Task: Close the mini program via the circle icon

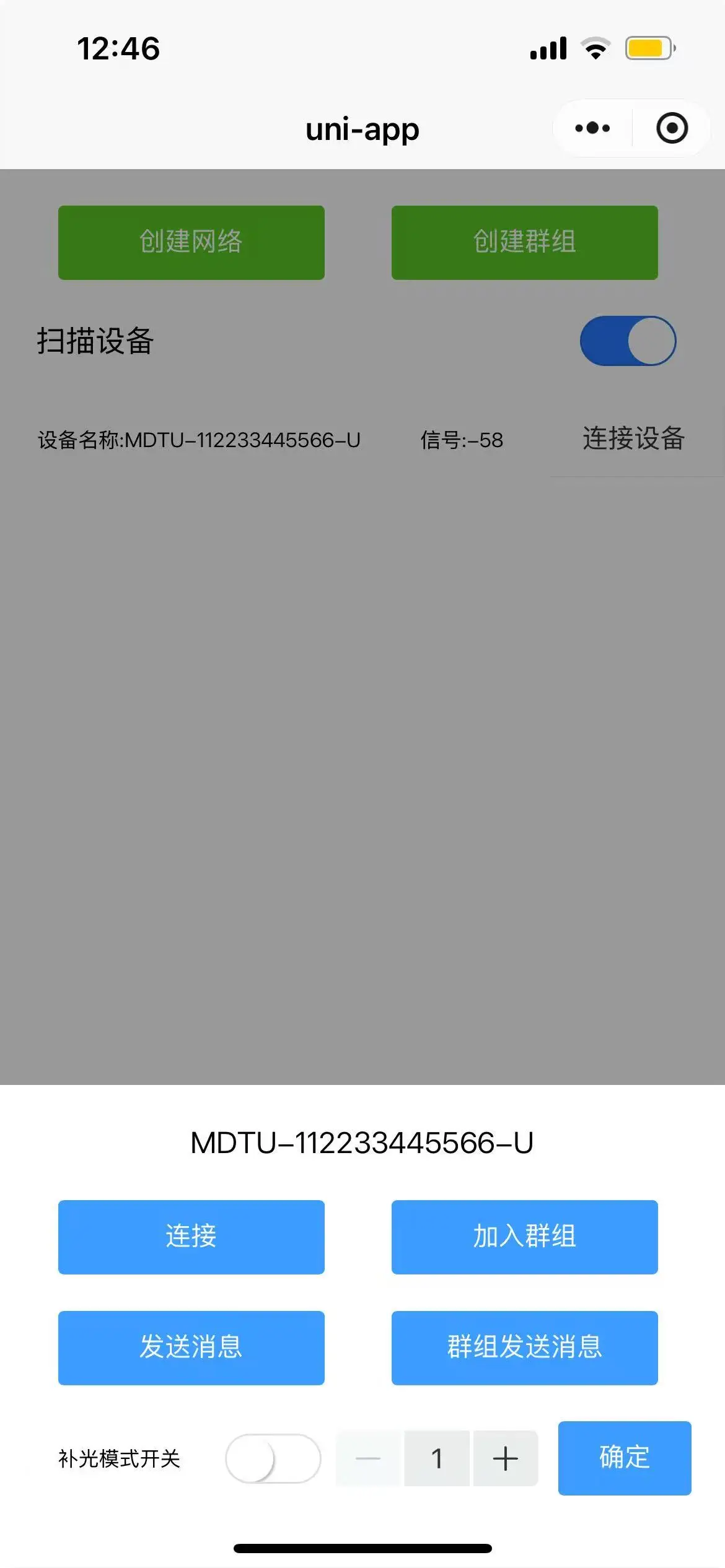Action: click(672, 128)
